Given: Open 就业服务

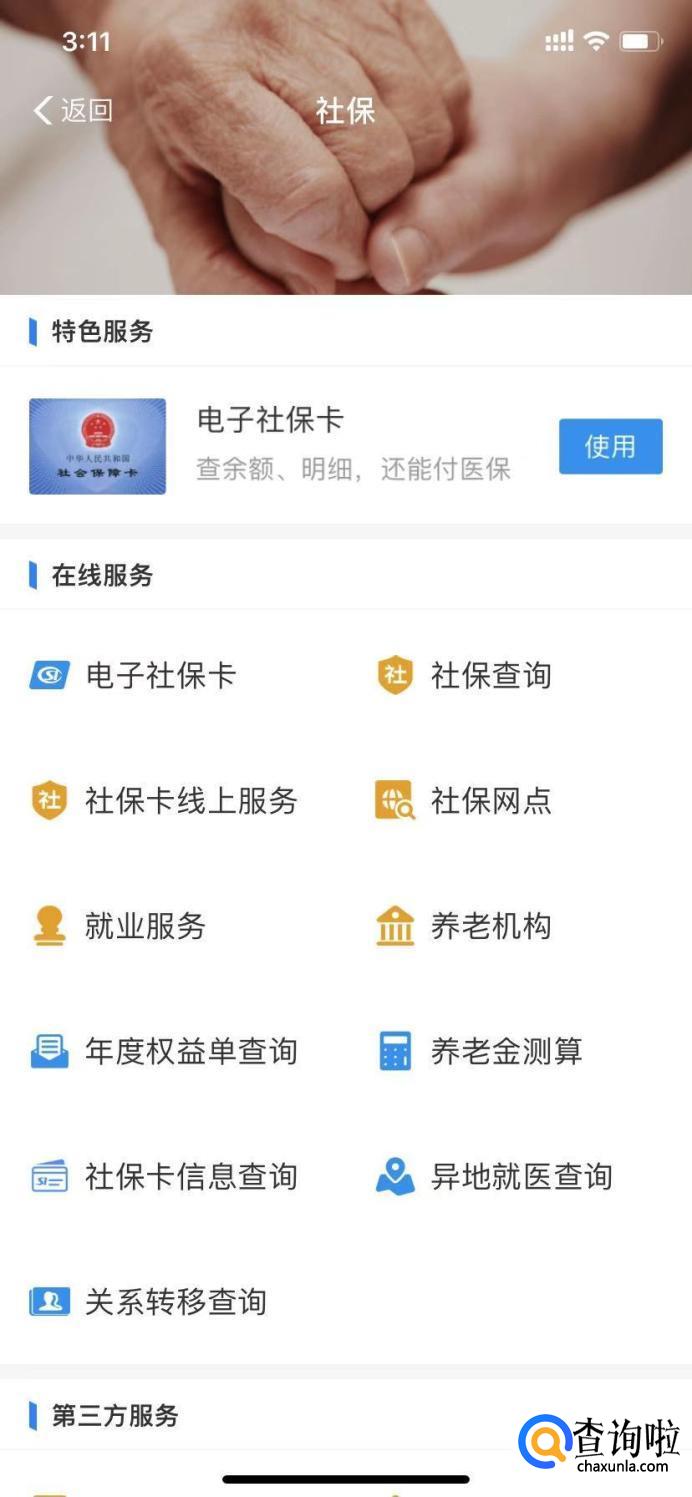Looking at the screenshot, I should [x=120, y=926].
